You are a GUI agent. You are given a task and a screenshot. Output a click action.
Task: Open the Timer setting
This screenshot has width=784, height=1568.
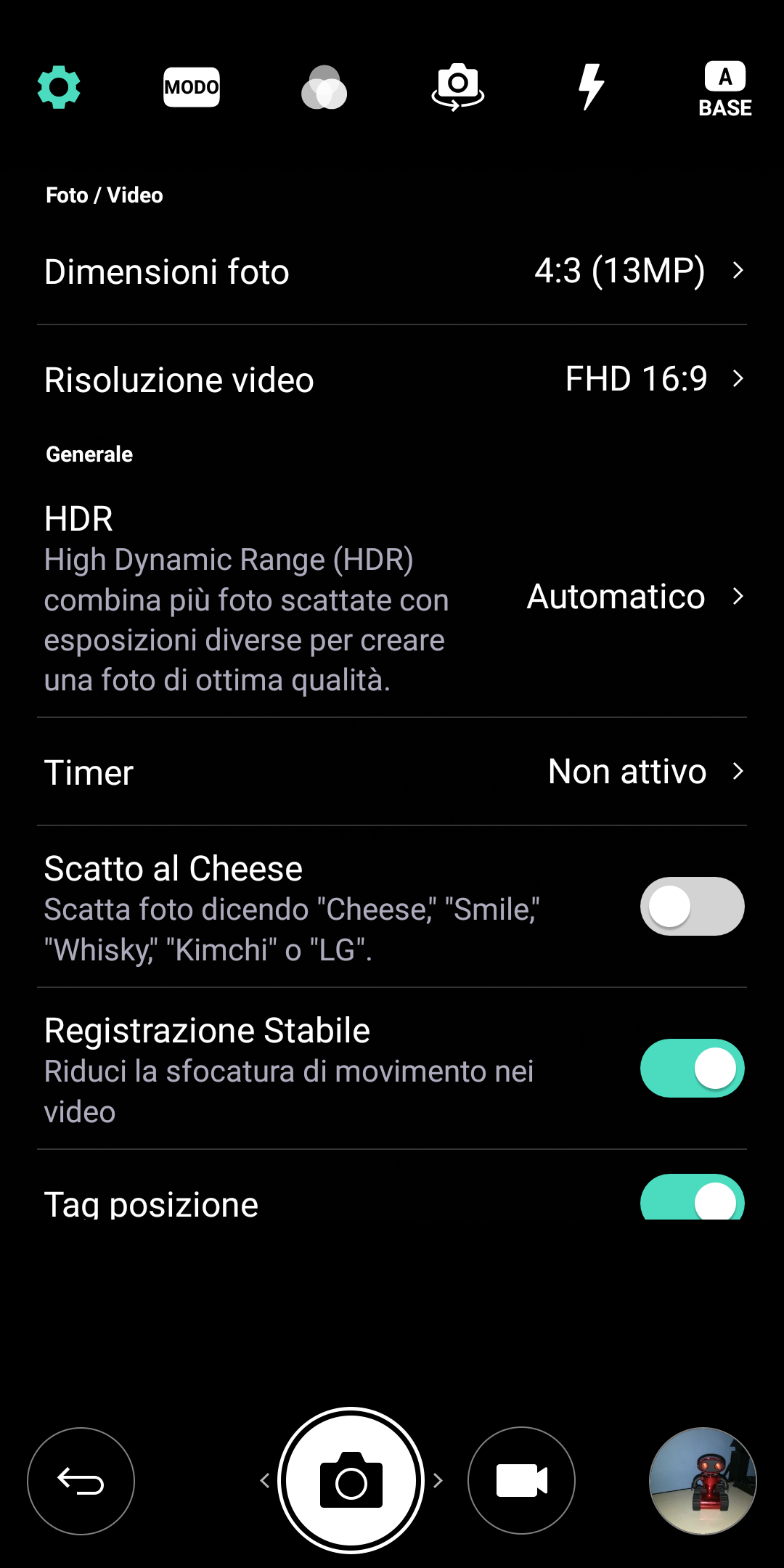[392, 772]
